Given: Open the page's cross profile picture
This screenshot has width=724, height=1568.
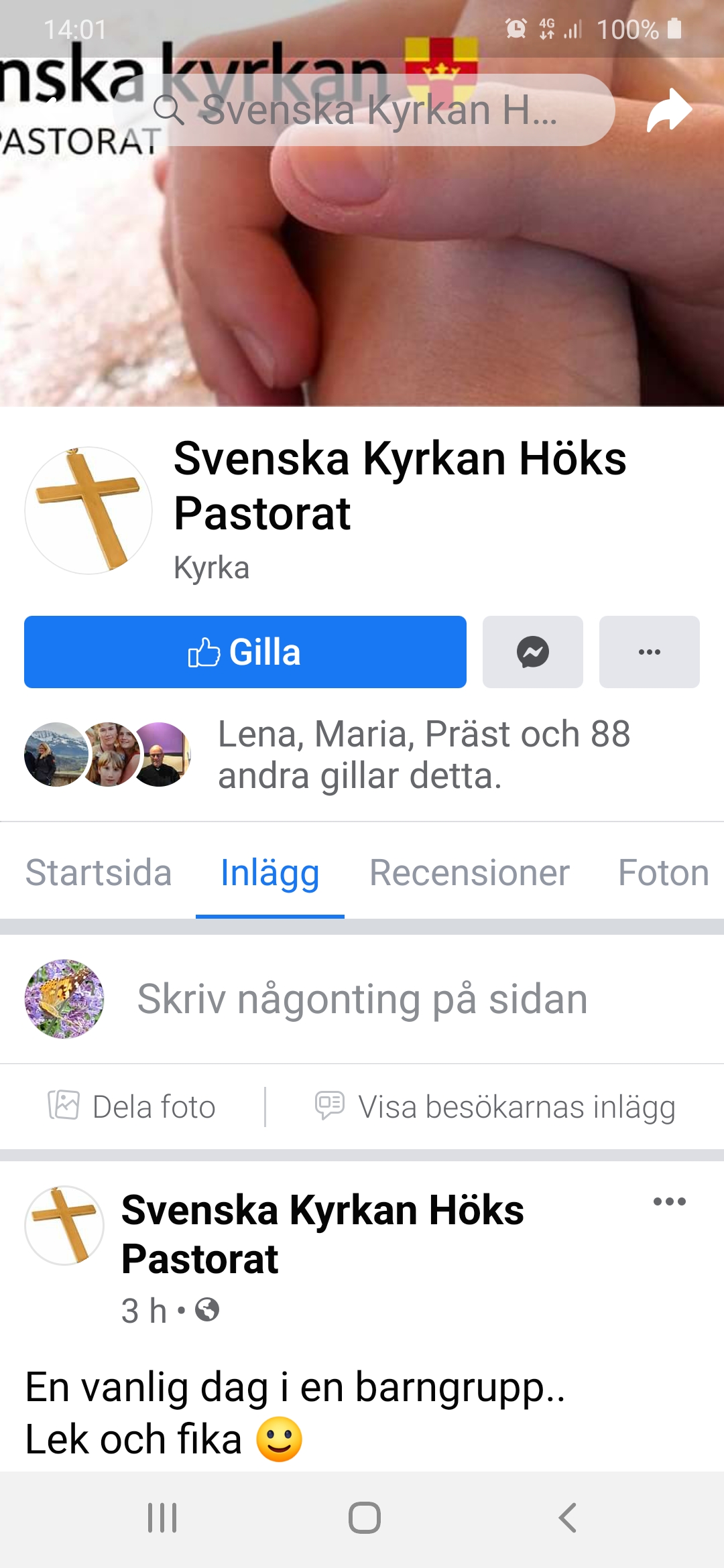Looking at the screenshot, I should tap(88, 511).
